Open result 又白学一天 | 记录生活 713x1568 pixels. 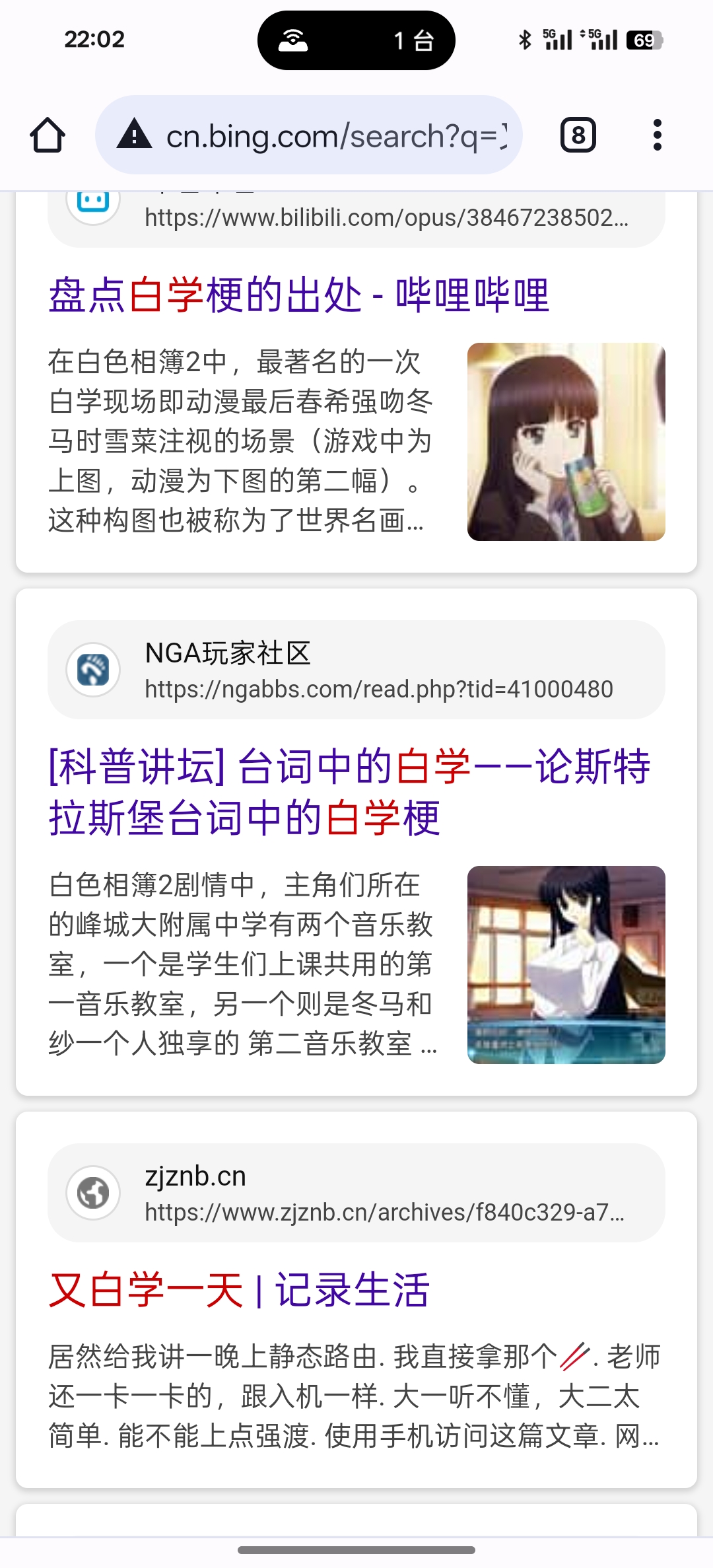click(x=239, y=1290)
